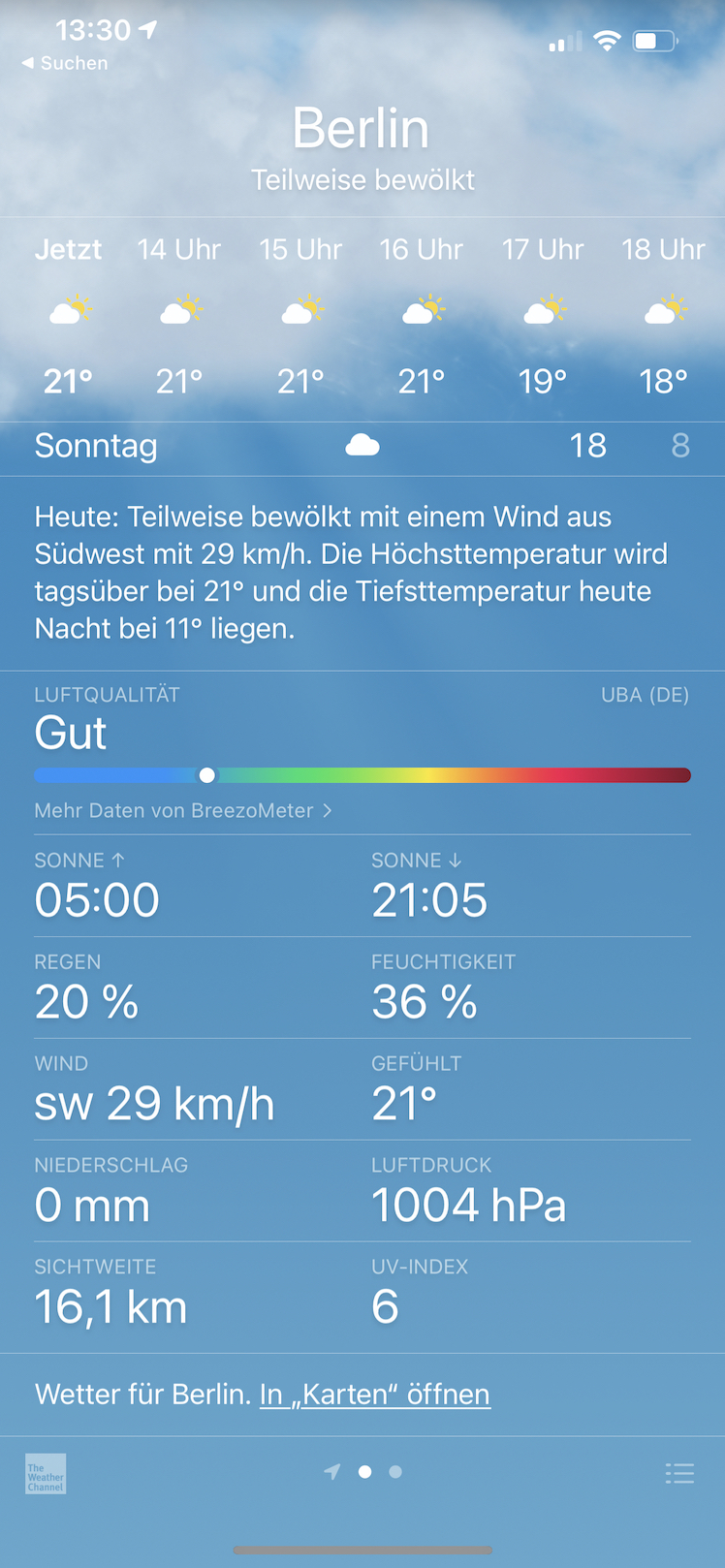This screenshot has width=725, height=1568.
Task: Open the city list menu
Action: coord(679,1474)
